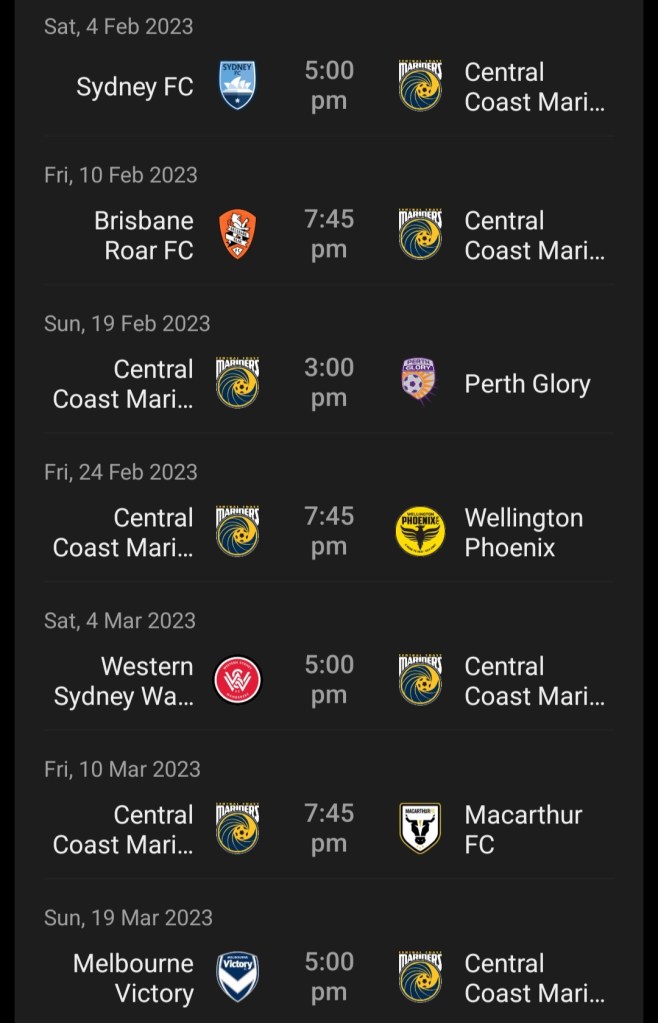The width and height of the screenshot is (658, 1023).
Task: Open the Melbourne Victory match
Action: (x=328, y=977)
